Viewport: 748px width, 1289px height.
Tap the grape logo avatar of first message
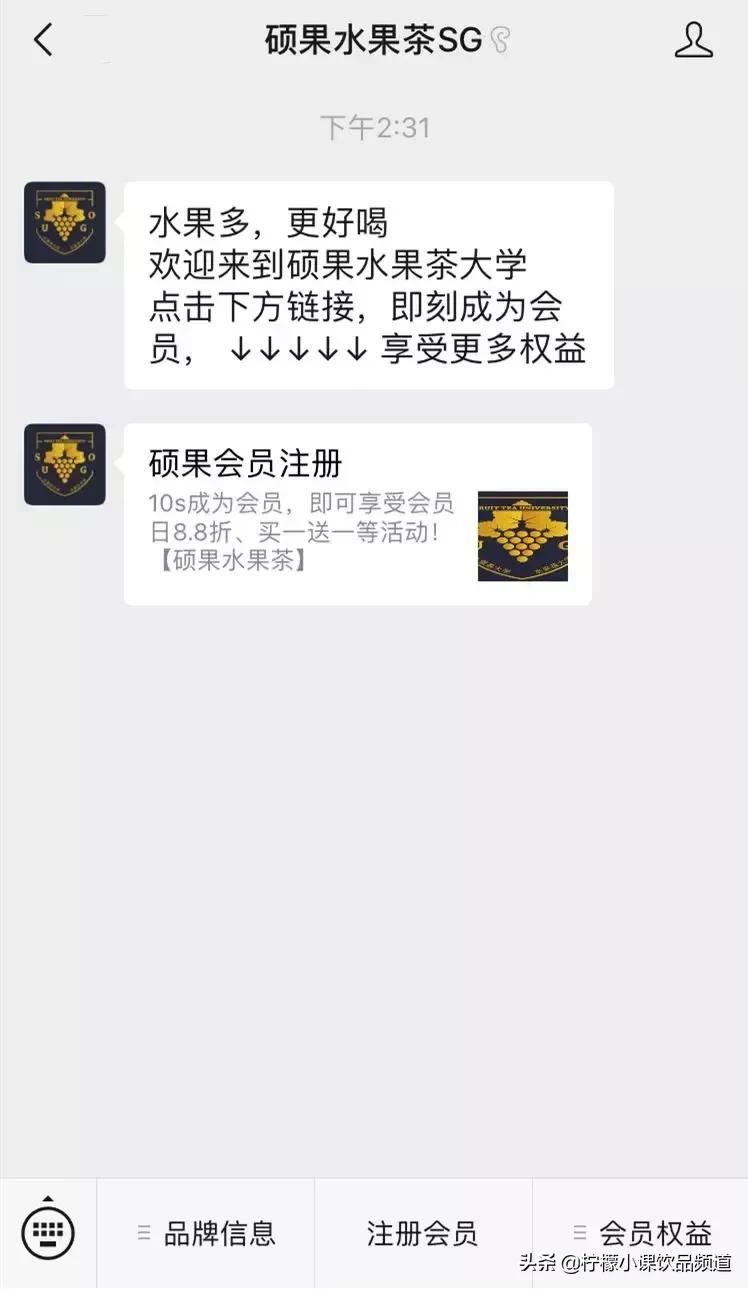point(64,222)
